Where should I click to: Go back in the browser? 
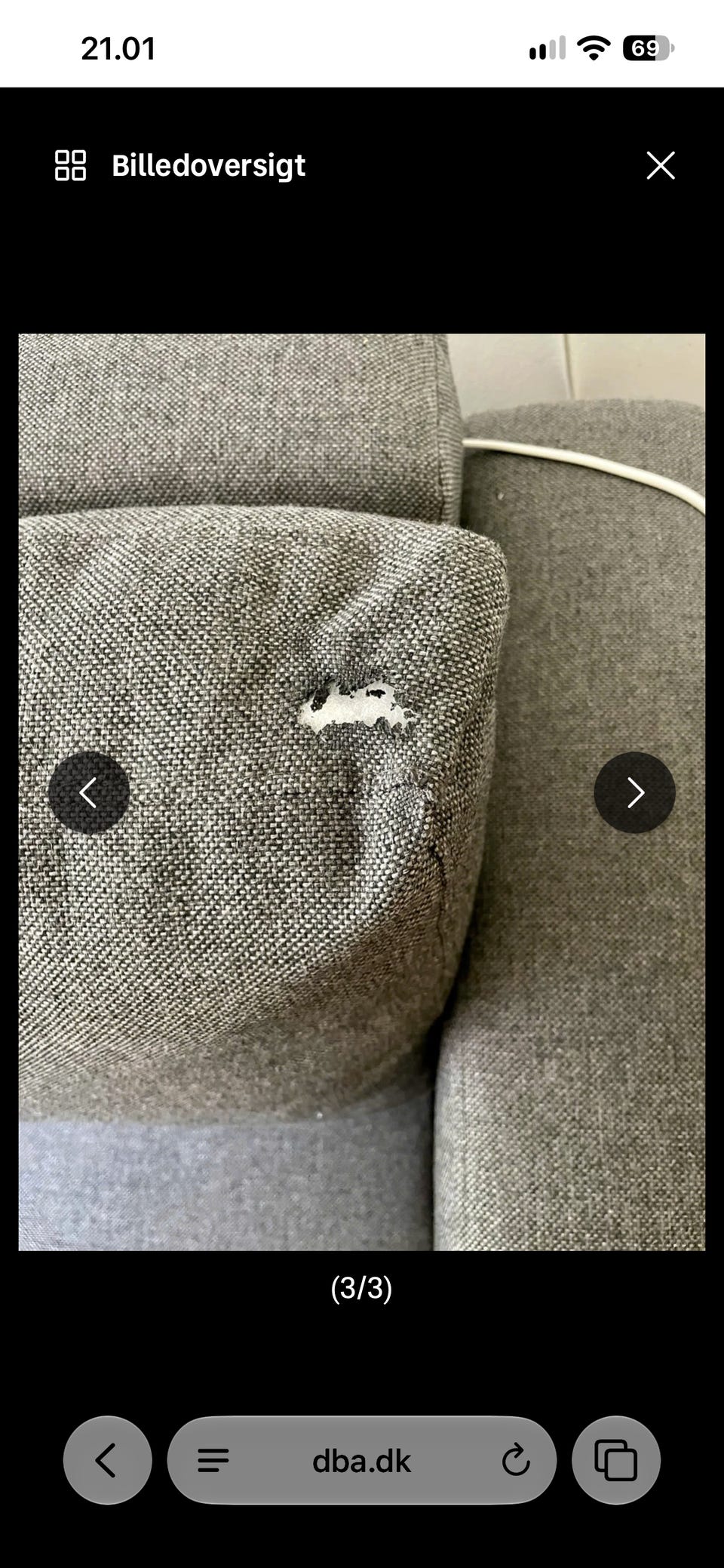(108, 1460)
